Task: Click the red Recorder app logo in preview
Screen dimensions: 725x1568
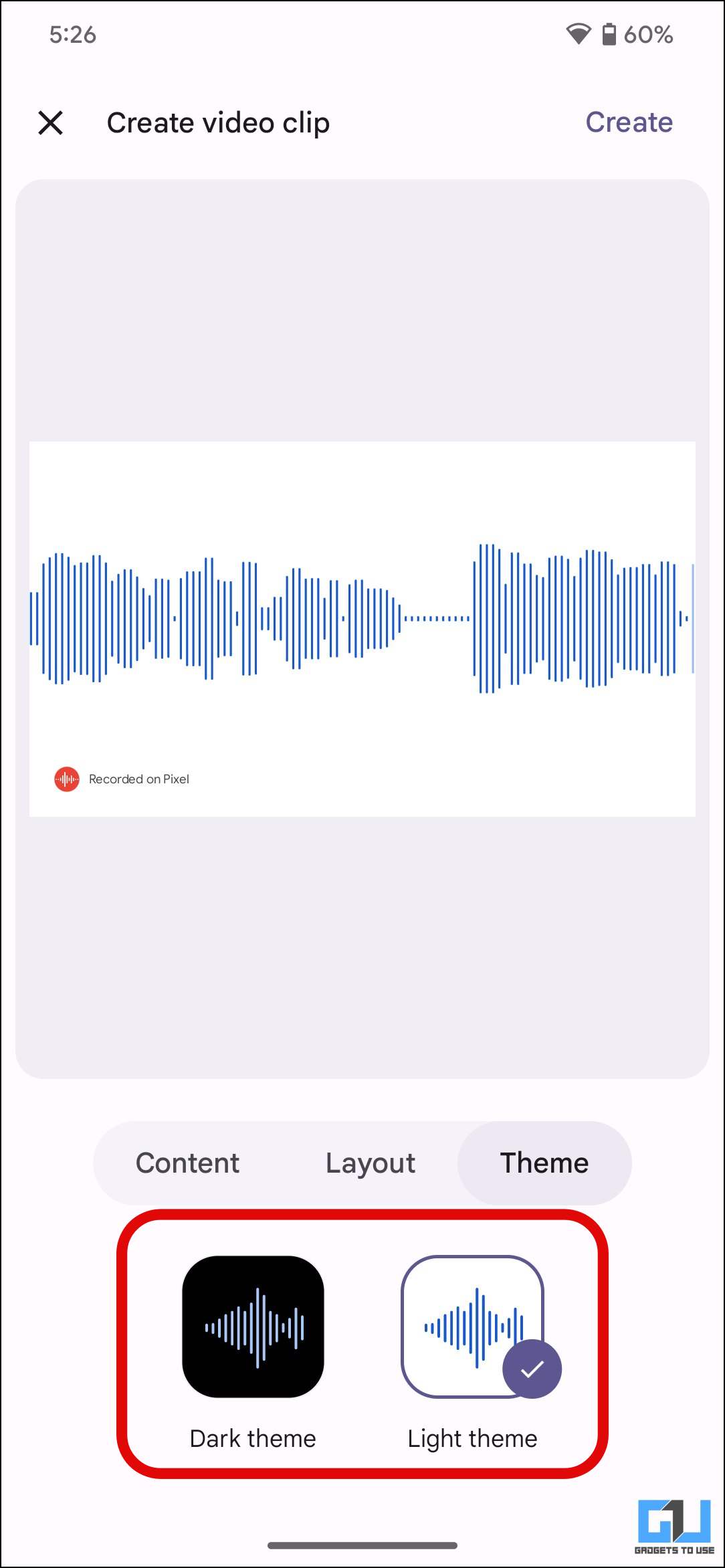Action: (x=66, y=779)
